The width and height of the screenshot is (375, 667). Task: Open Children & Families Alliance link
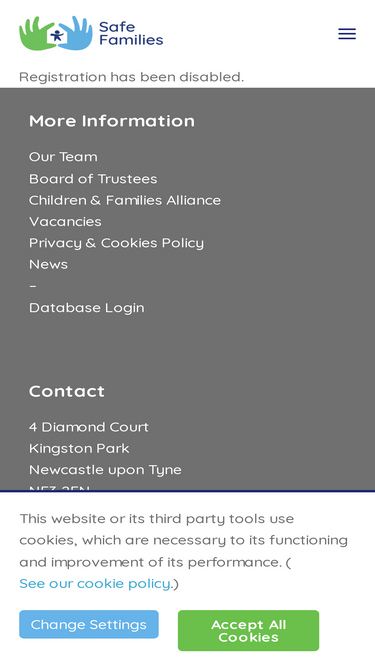coord(125,200)
